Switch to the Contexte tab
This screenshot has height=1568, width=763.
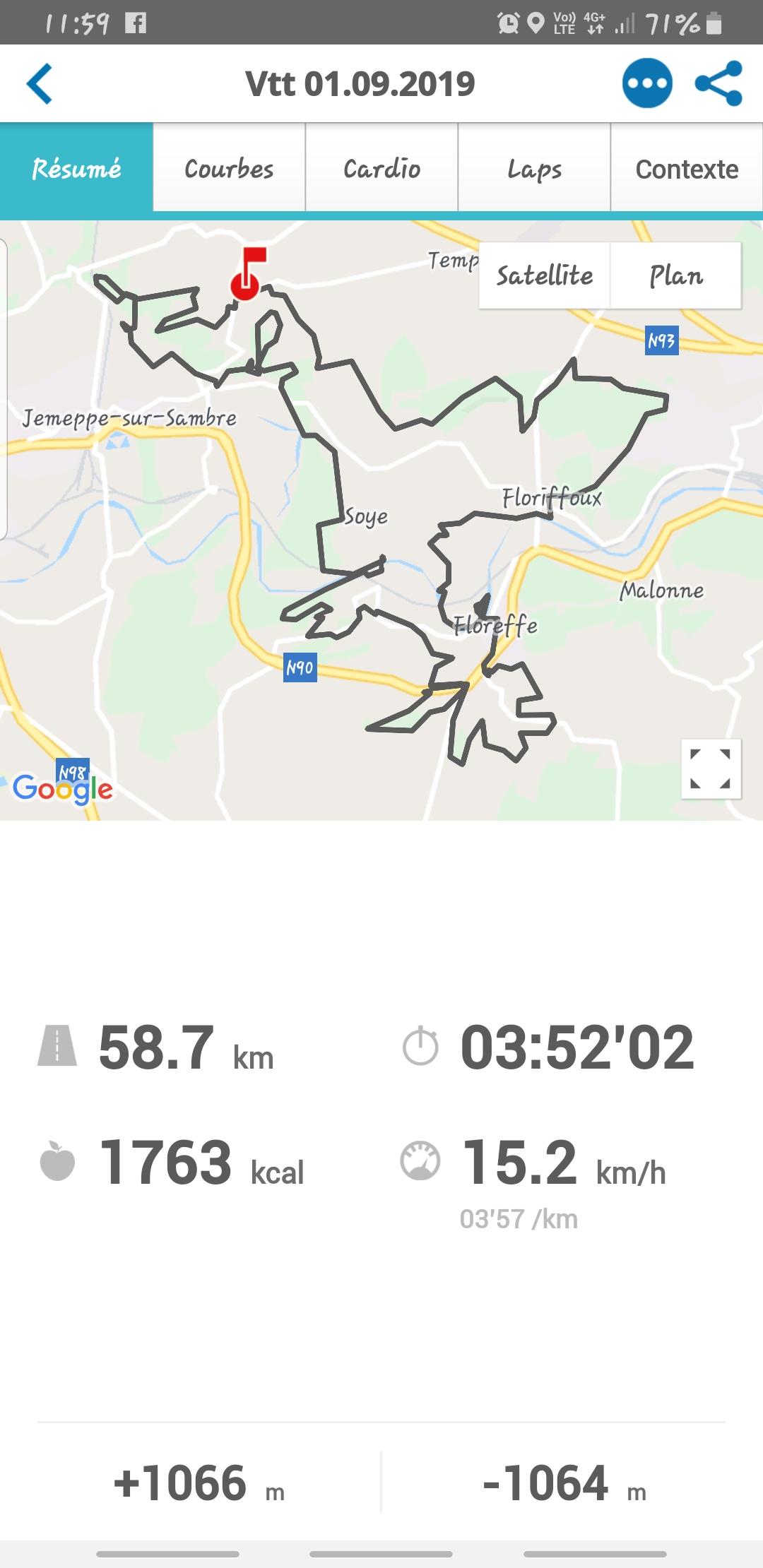(687, 169)
